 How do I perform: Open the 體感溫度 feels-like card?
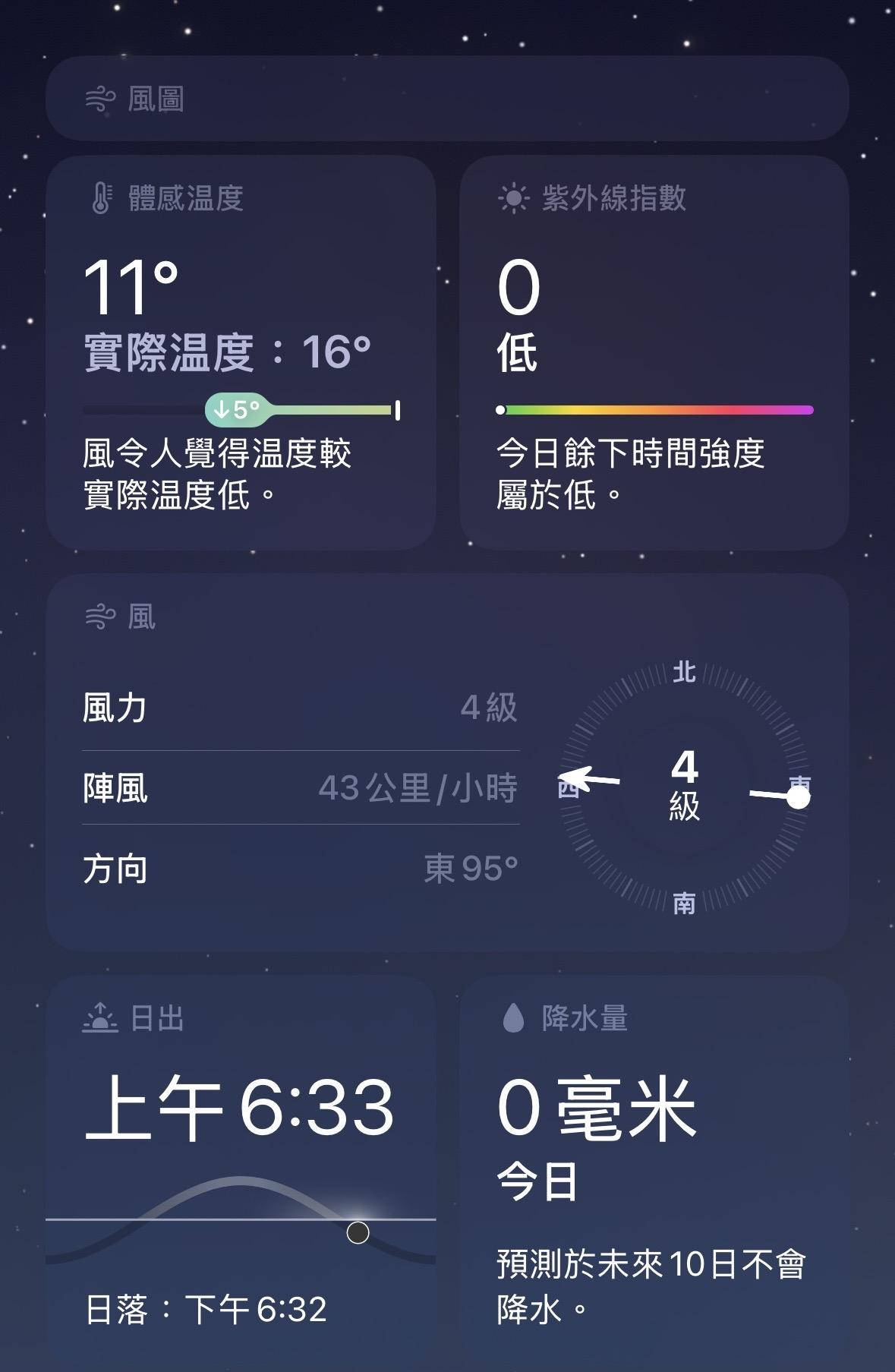(241, 353)
